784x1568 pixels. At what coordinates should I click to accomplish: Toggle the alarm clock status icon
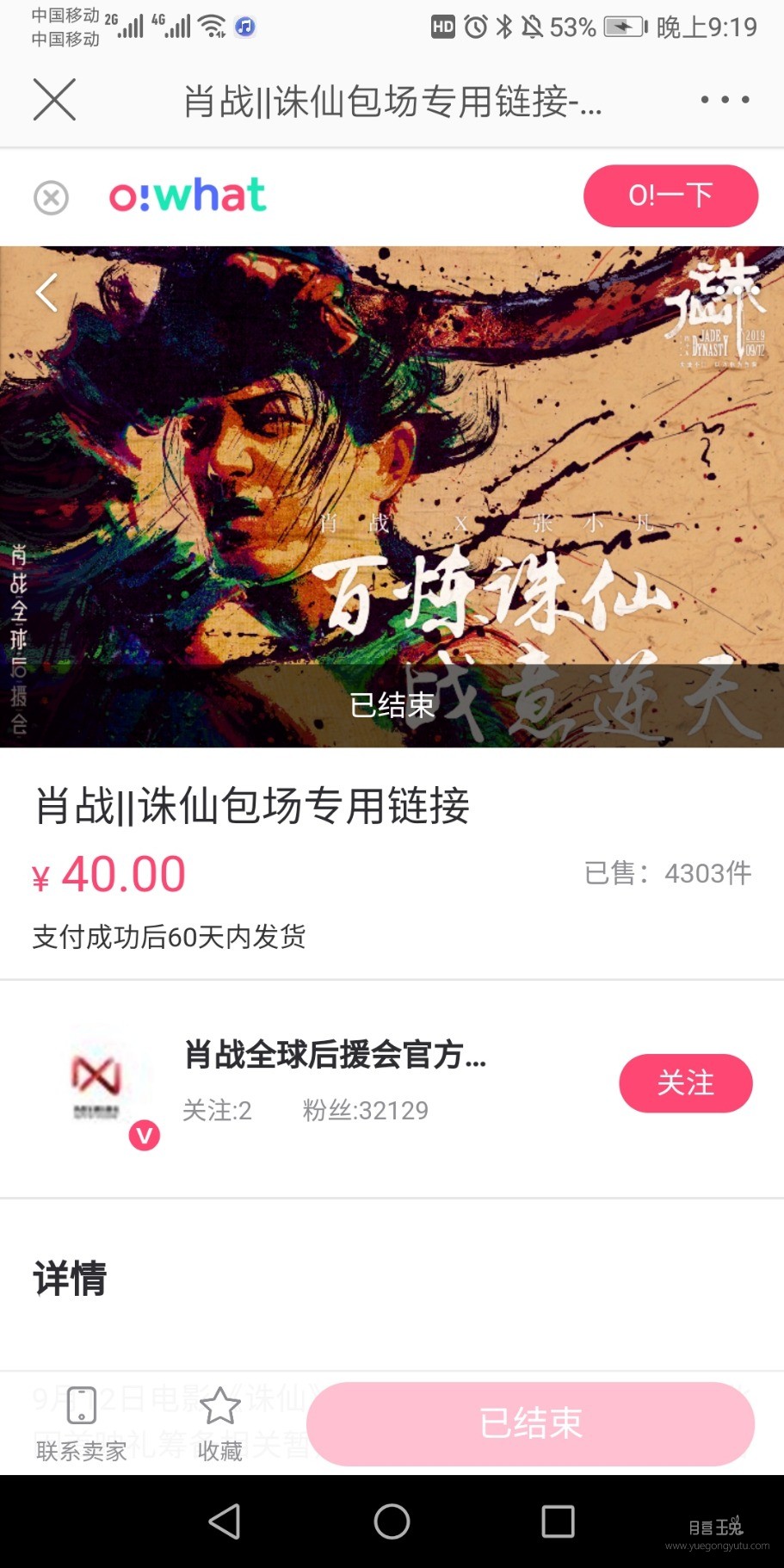tap(472, 27)
